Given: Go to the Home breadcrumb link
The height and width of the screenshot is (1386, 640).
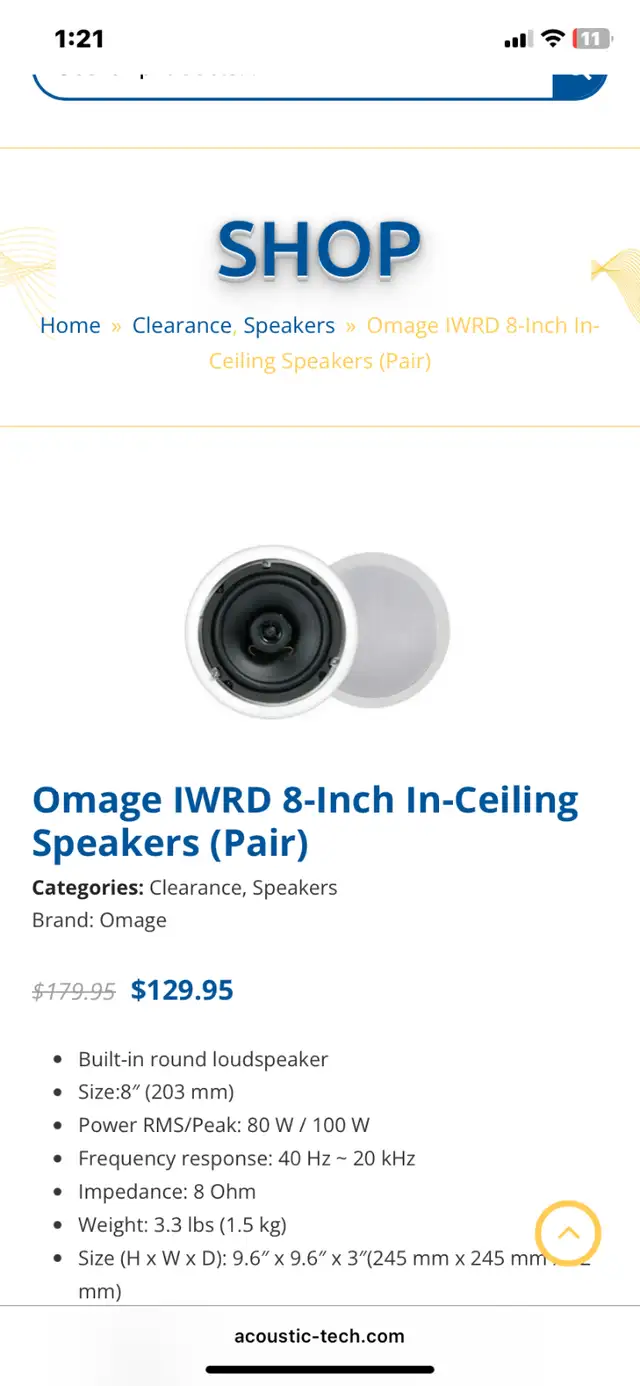Looking at the screenshot, I should [70, 325].
